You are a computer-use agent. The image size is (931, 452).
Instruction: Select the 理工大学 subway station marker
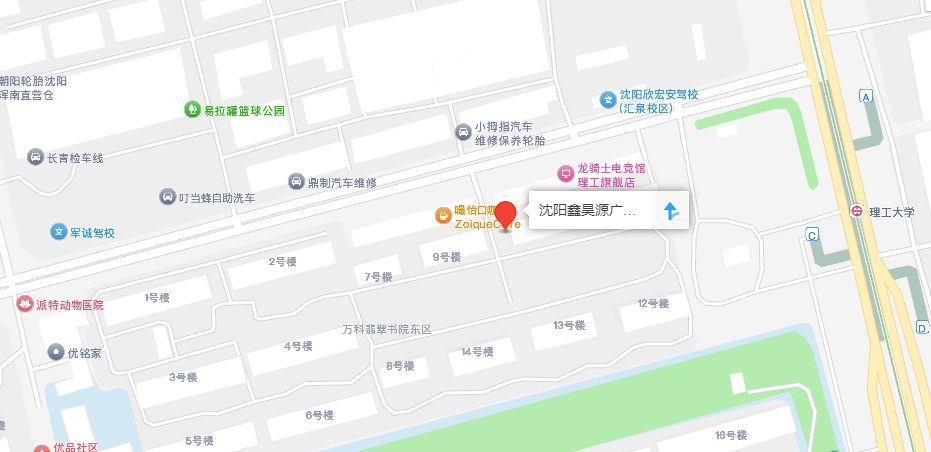click(857, 211)
